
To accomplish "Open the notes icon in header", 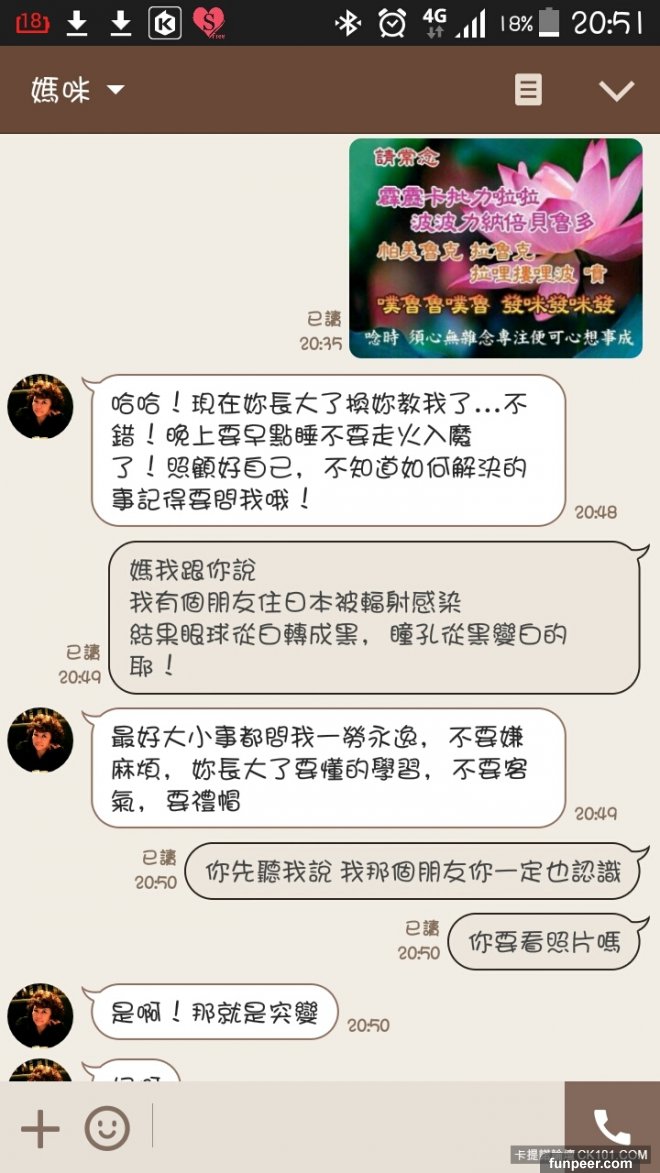I will 528,90.
